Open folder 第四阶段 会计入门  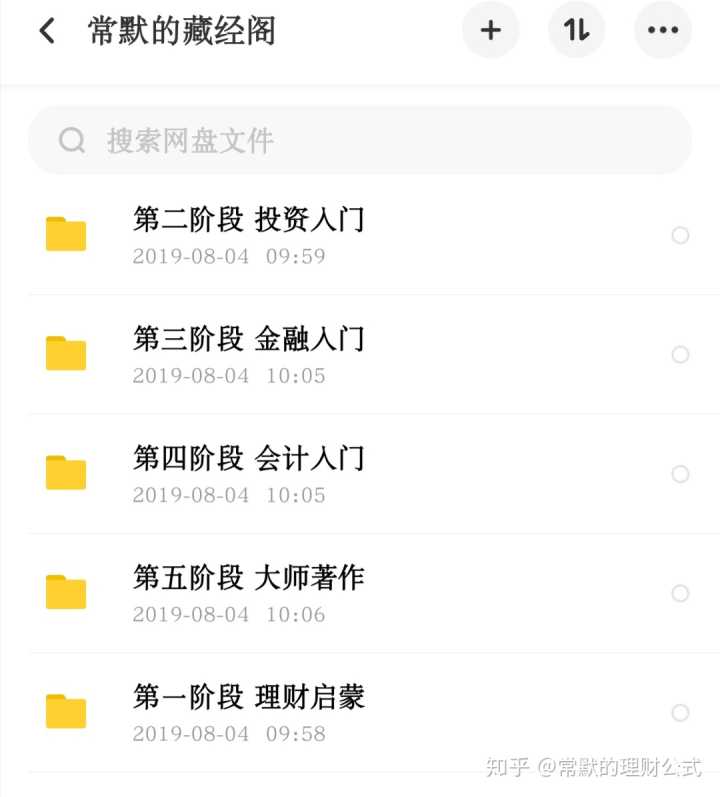pos(248,472)
